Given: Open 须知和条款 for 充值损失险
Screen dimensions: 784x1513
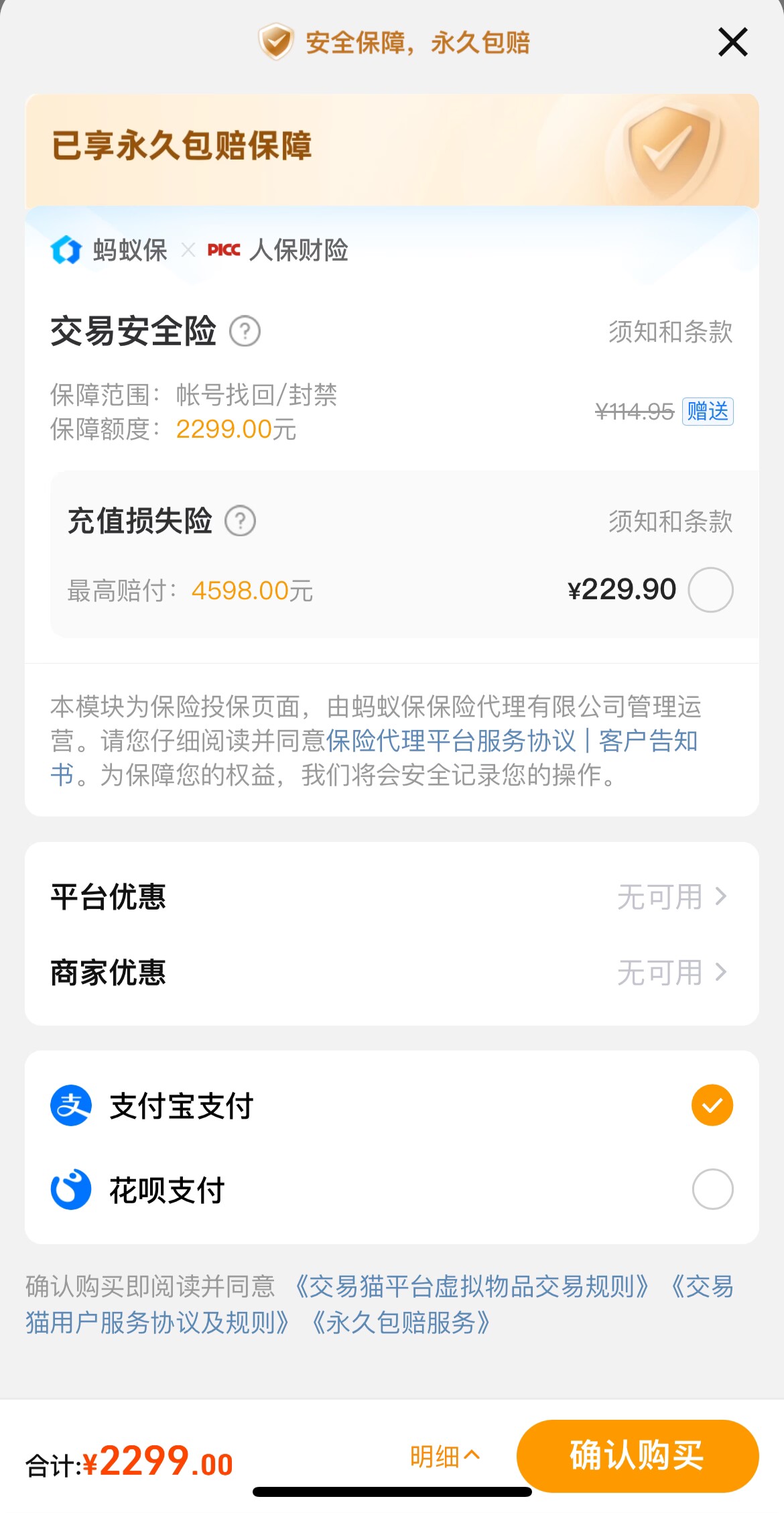Looking at the screenshot, I should [x=669, y=522].
